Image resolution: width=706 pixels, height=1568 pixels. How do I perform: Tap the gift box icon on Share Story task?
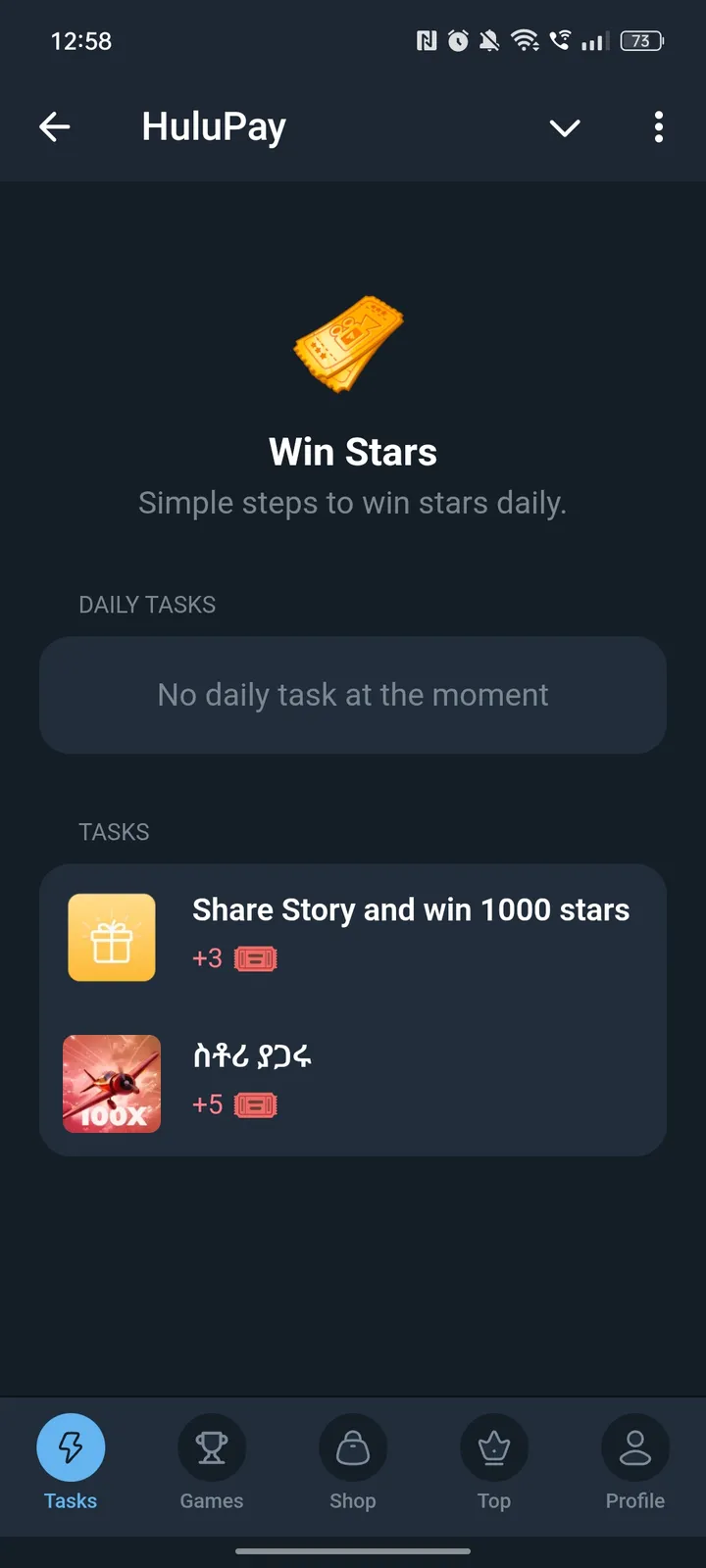[x=111, y=938]
